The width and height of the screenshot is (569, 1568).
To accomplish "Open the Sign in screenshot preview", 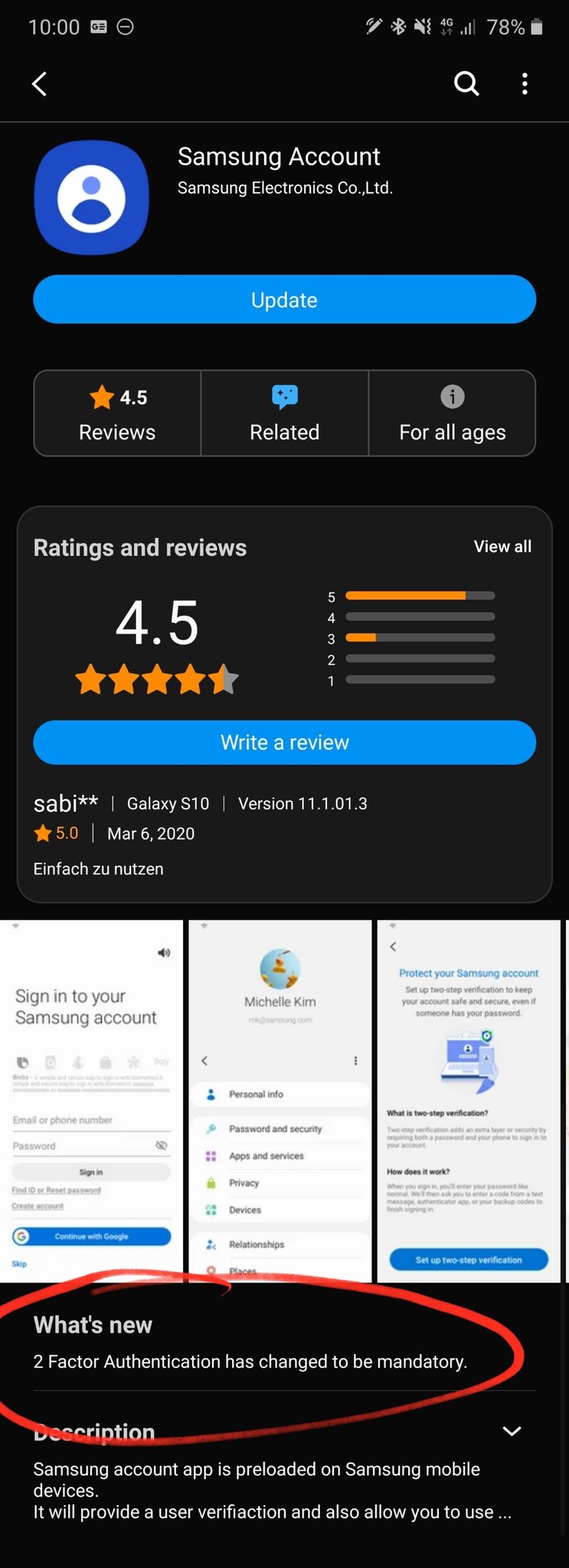I will [91, 1101].
